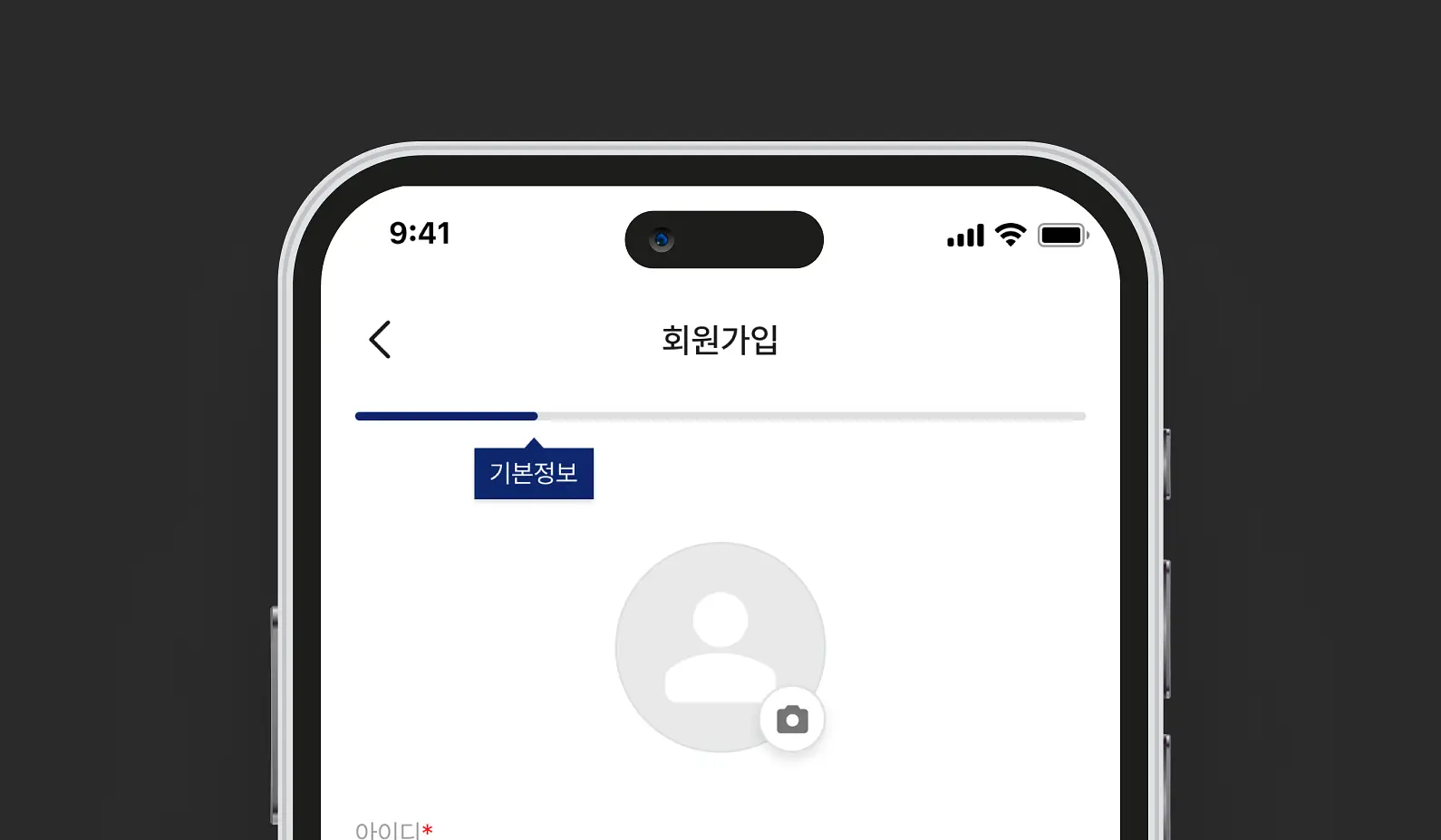Go back using the back arrow

(x=380, y=340)
